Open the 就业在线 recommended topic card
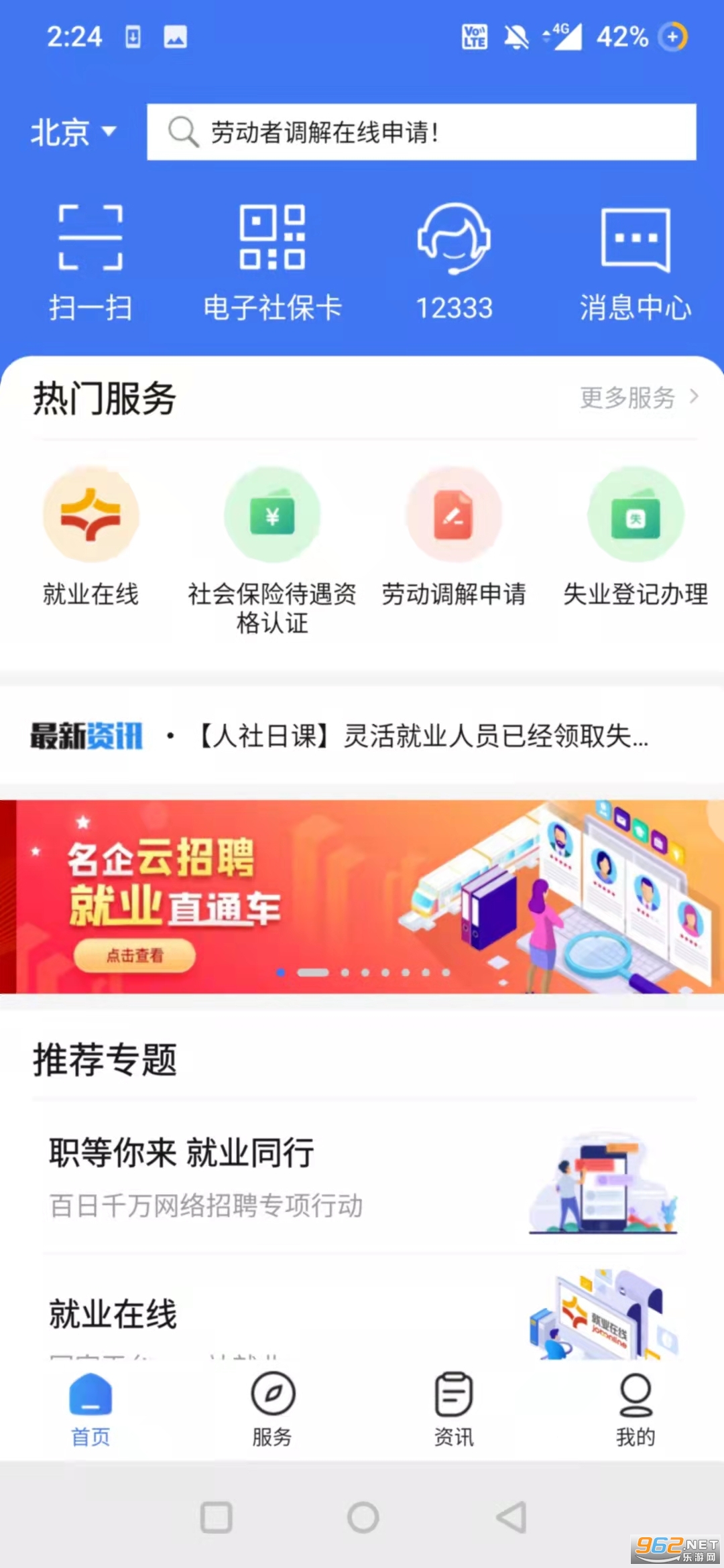The width and height of the screenshot is (724, 1568). click(362, 1313)
